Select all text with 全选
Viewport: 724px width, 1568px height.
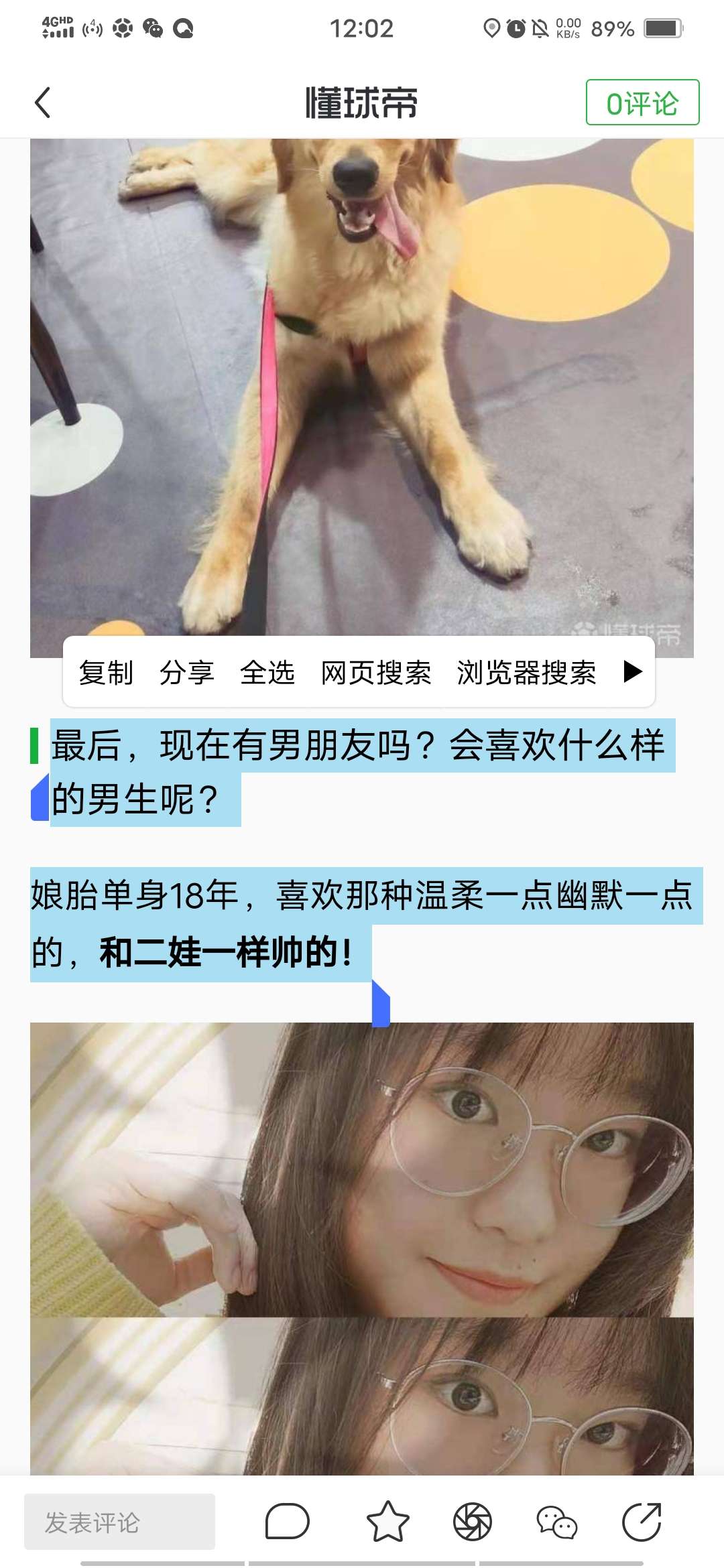(x=267, y=672)
